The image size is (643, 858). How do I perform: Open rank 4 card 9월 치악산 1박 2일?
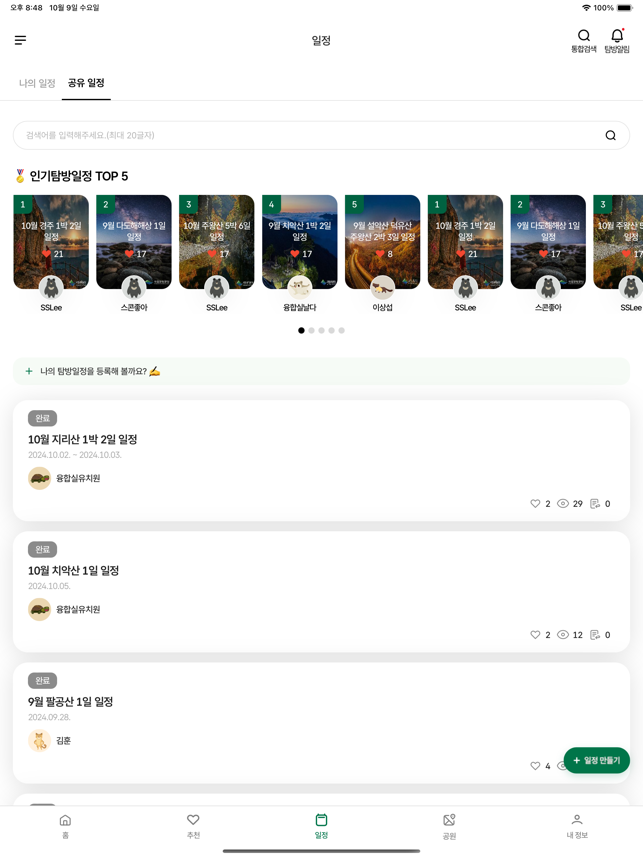tap(299, 242)
